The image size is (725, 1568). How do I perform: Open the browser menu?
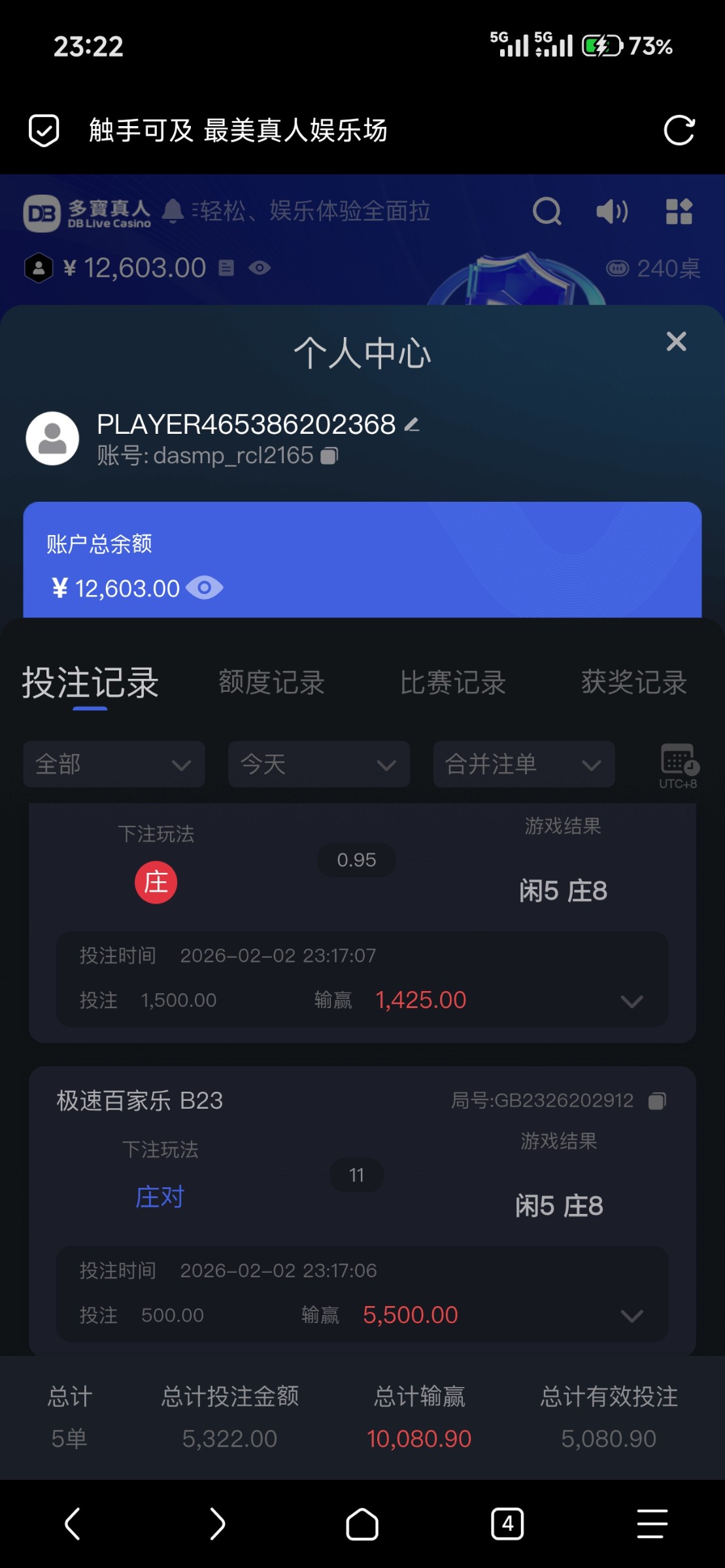652,1524
